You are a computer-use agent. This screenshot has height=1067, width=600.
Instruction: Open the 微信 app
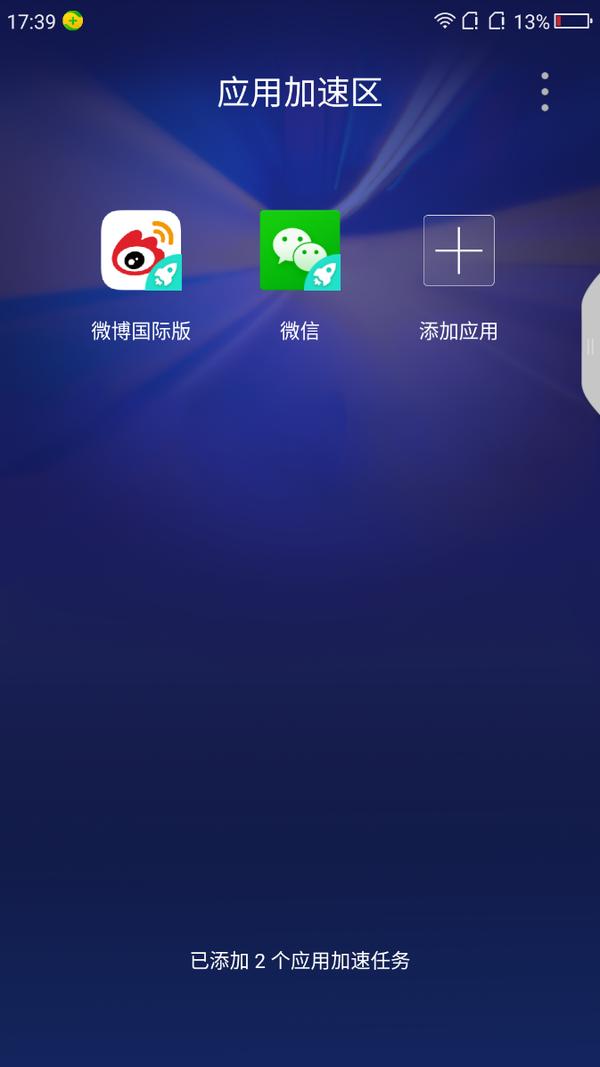[x=299, y=251]
